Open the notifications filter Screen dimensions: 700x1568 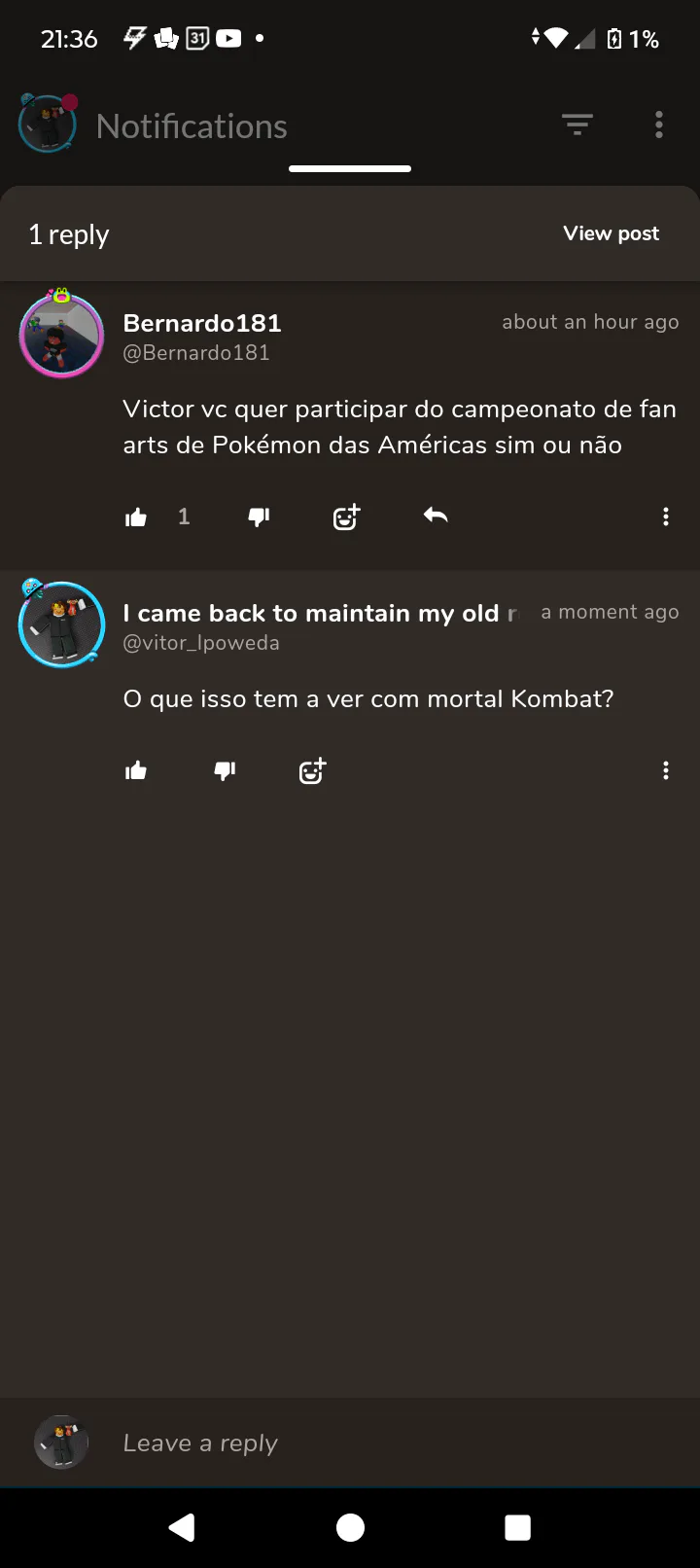coord(577,125)
